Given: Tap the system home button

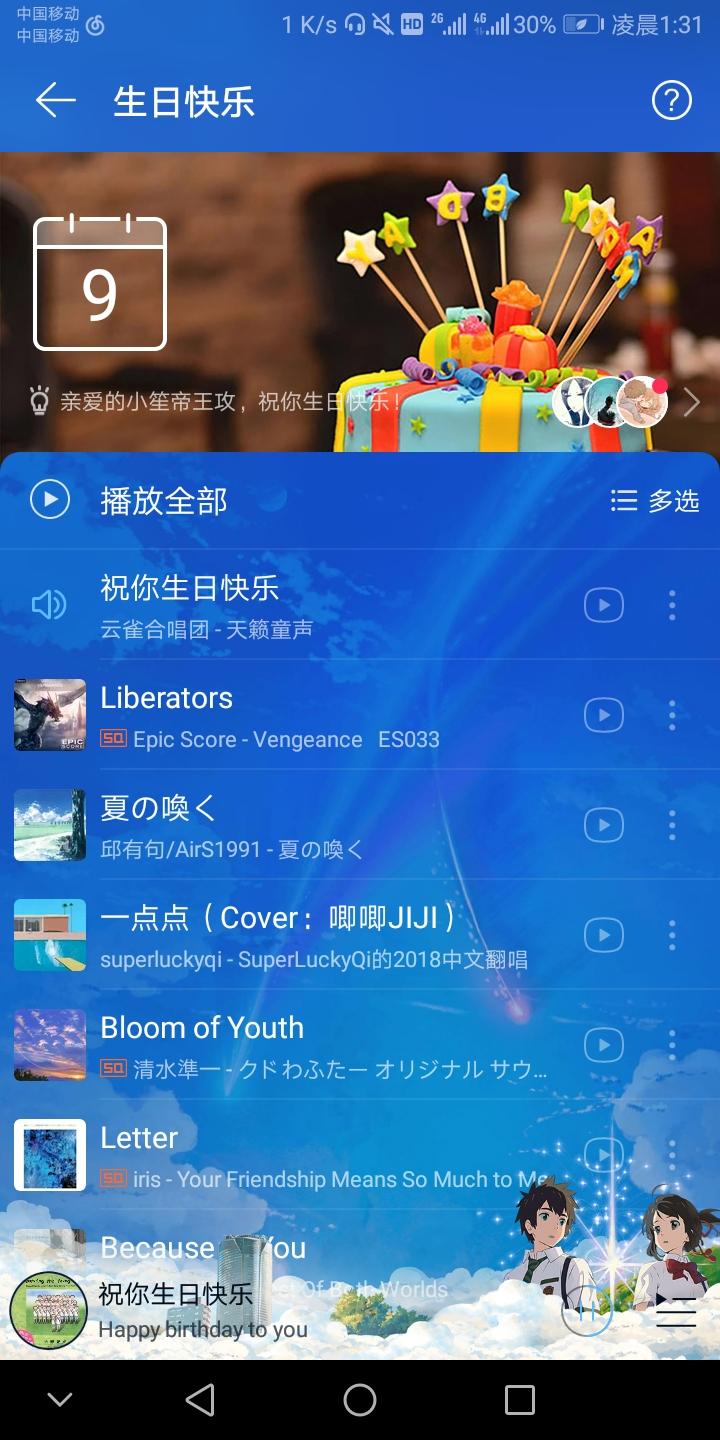Looking at the screenshot, I should (360, 1400).
